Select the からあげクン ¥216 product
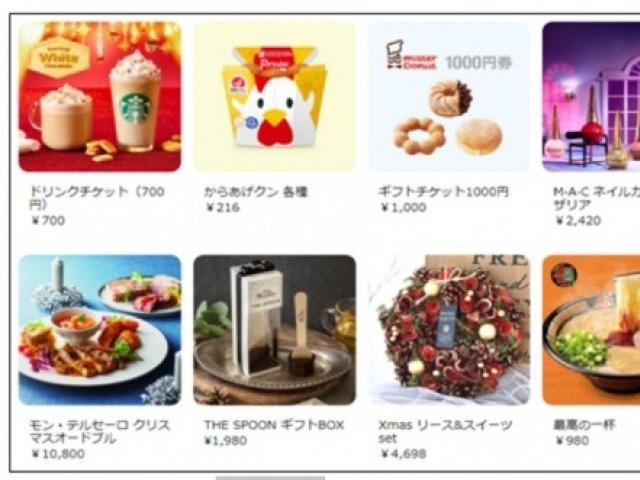The height and width of the screenshot is (480, 640). click(x=274, y=97)
